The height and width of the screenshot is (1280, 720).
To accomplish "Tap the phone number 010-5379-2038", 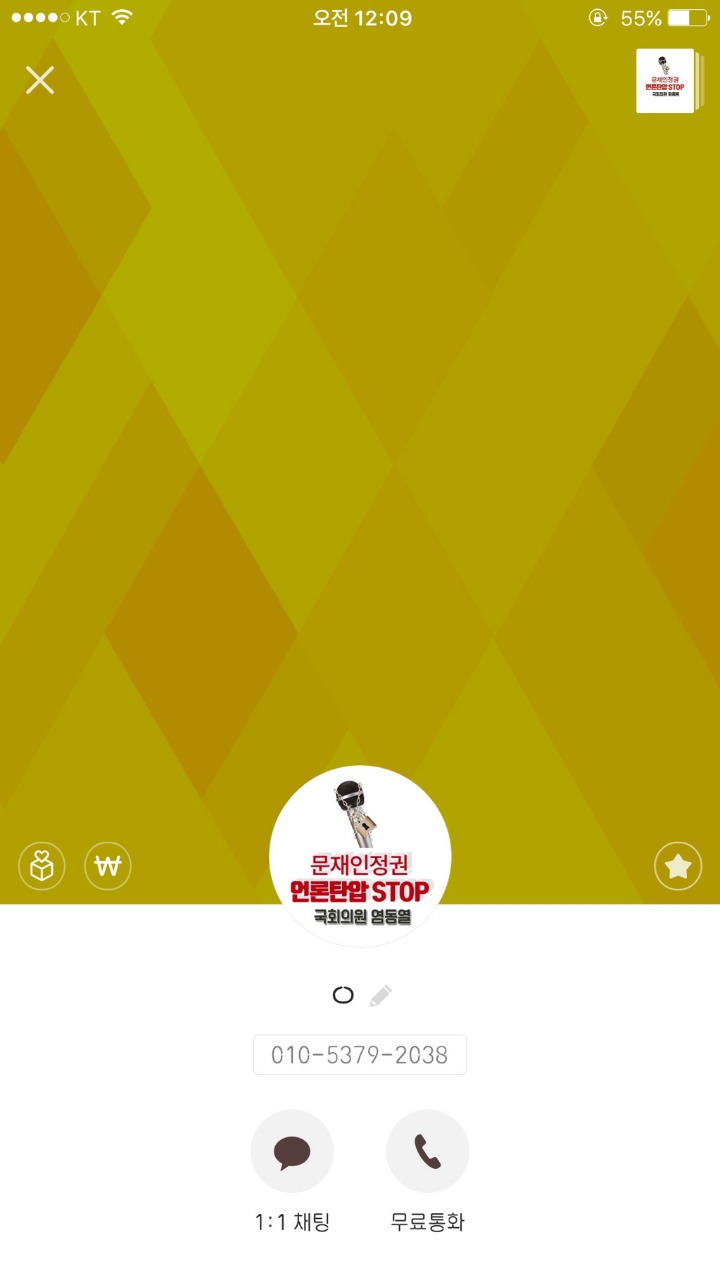I will tap(360, 1055).
